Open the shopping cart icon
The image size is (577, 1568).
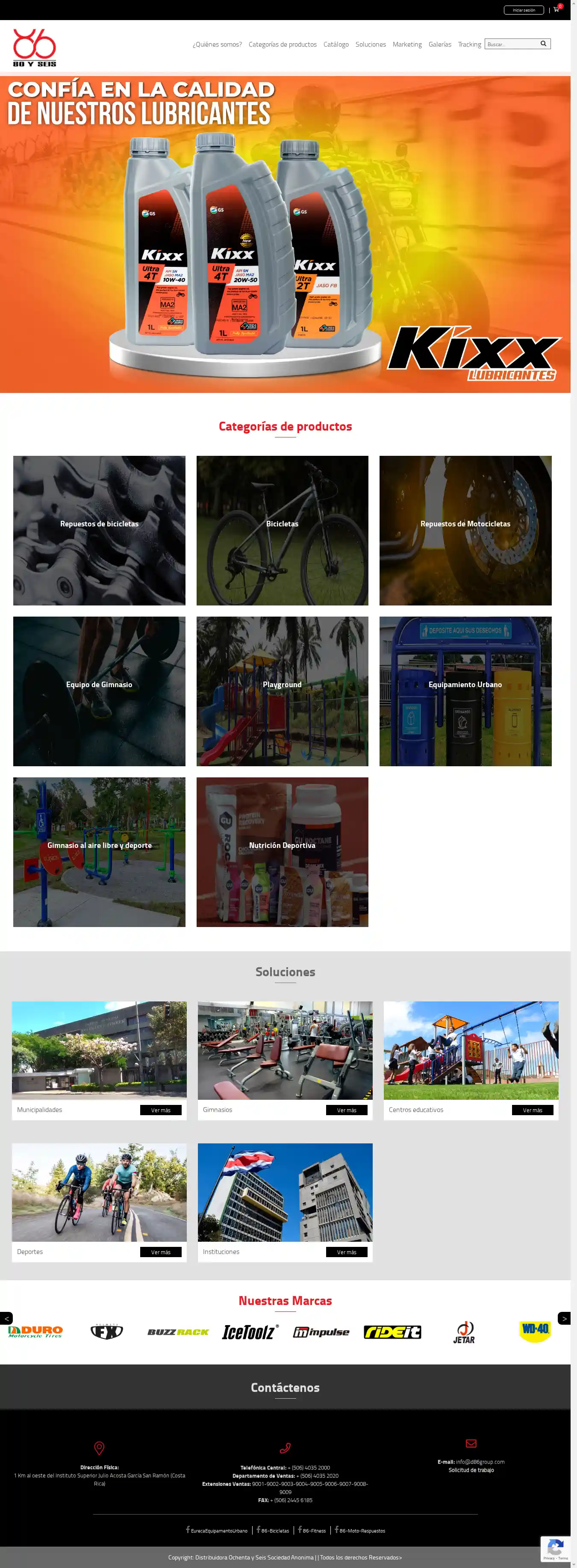coord(556,9)
